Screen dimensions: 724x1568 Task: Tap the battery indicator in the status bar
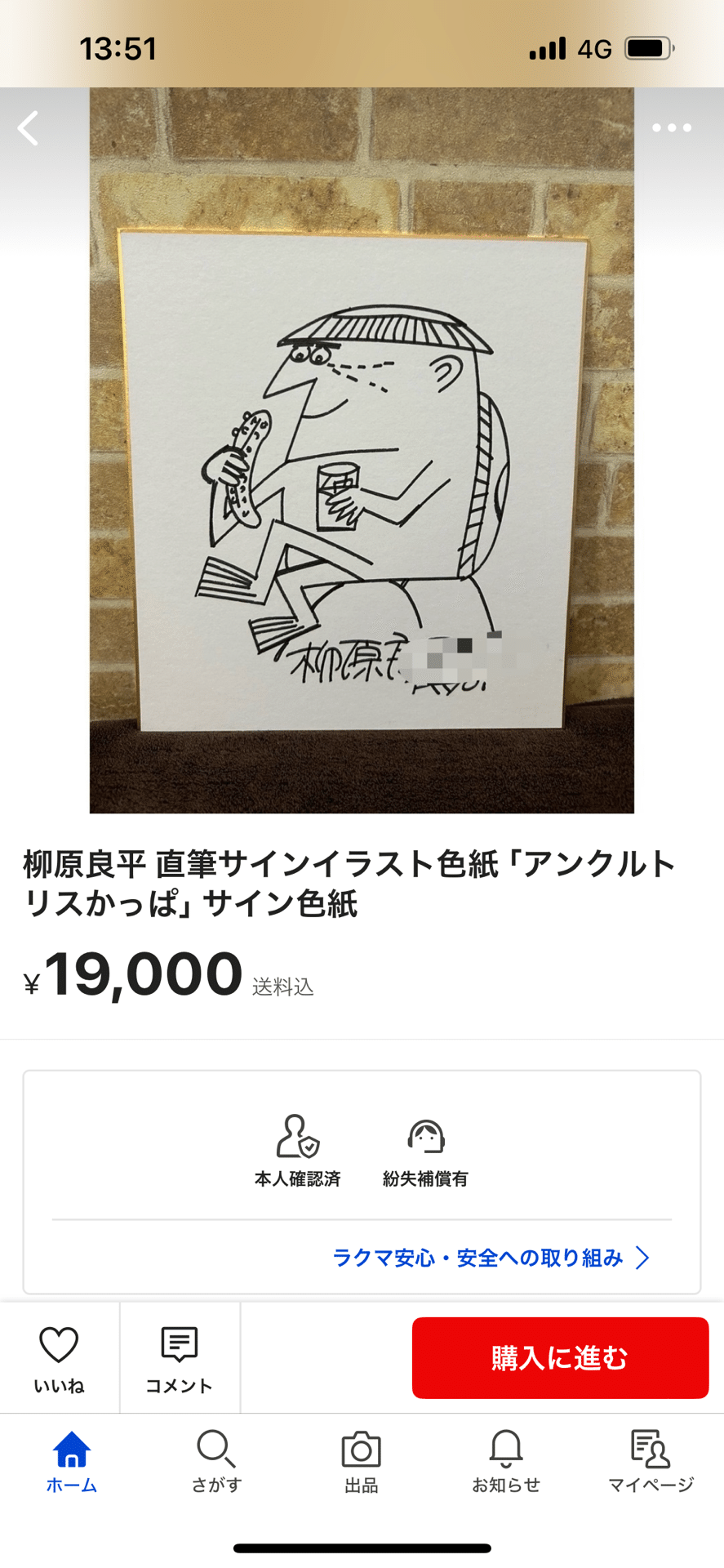pyautogui.click(x=649, y=47)
